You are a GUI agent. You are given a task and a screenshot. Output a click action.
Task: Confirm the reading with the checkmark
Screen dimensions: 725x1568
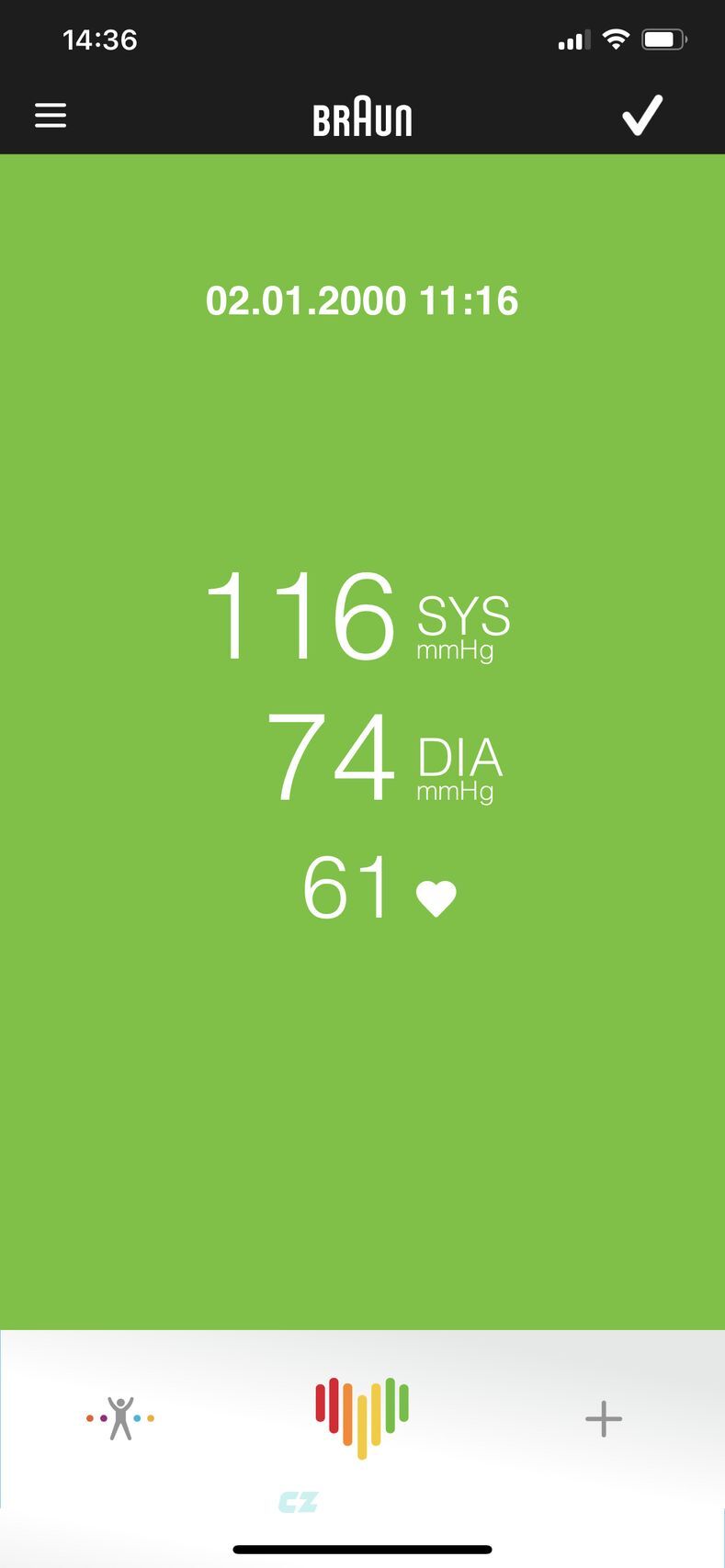click(641, 116)
